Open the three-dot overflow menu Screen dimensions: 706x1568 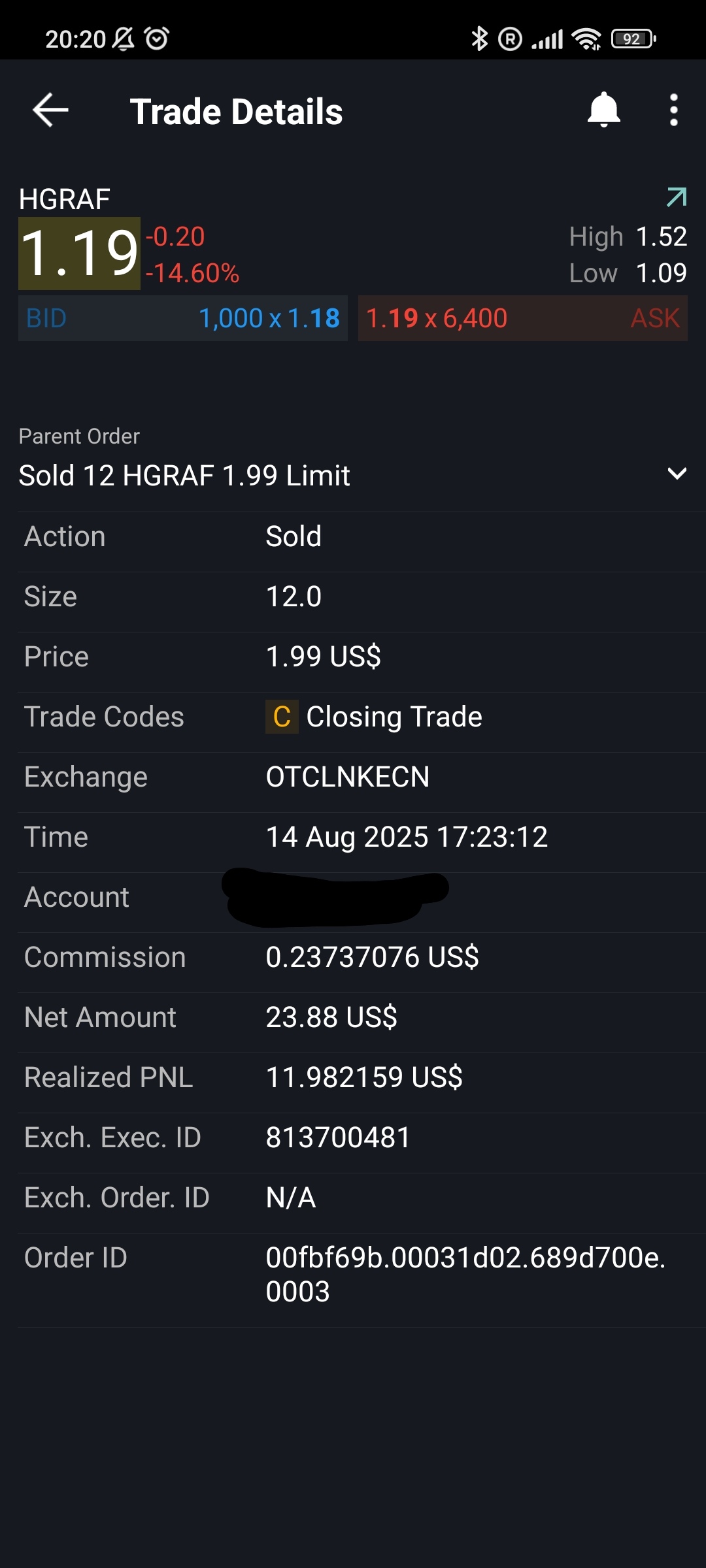coord(673,110)
